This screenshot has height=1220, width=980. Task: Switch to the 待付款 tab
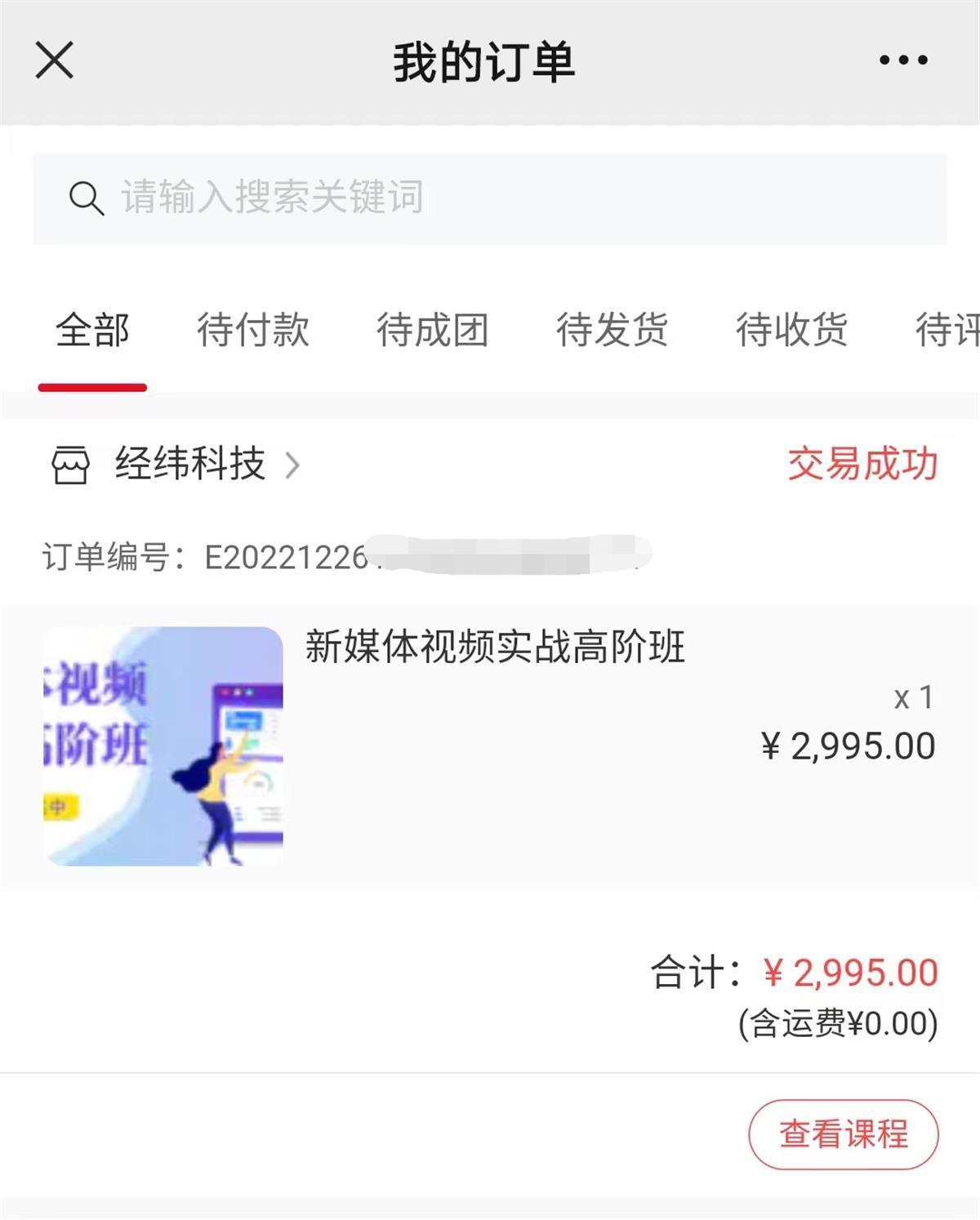(252, 330)
